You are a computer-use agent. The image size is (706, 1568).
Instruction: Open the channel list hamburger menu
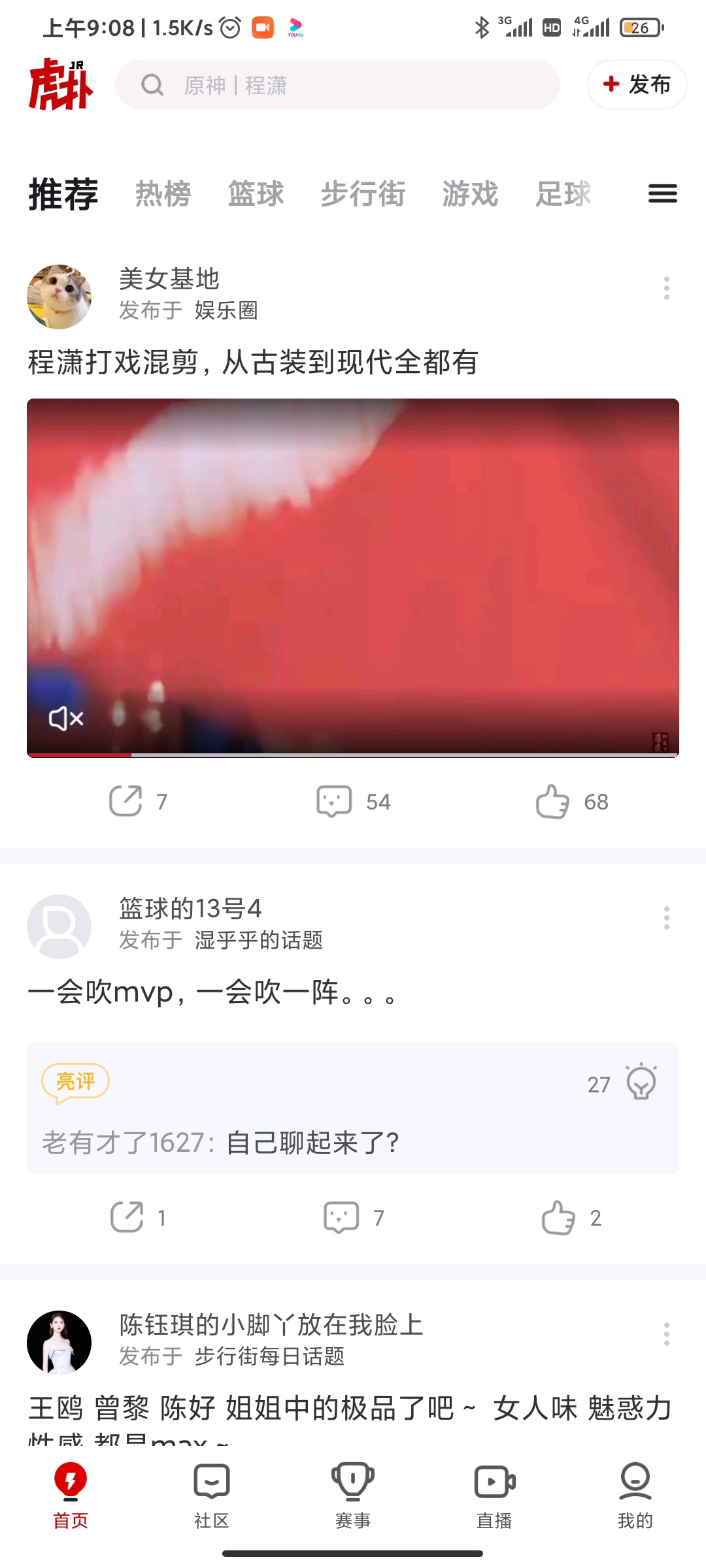click(662, 193)
